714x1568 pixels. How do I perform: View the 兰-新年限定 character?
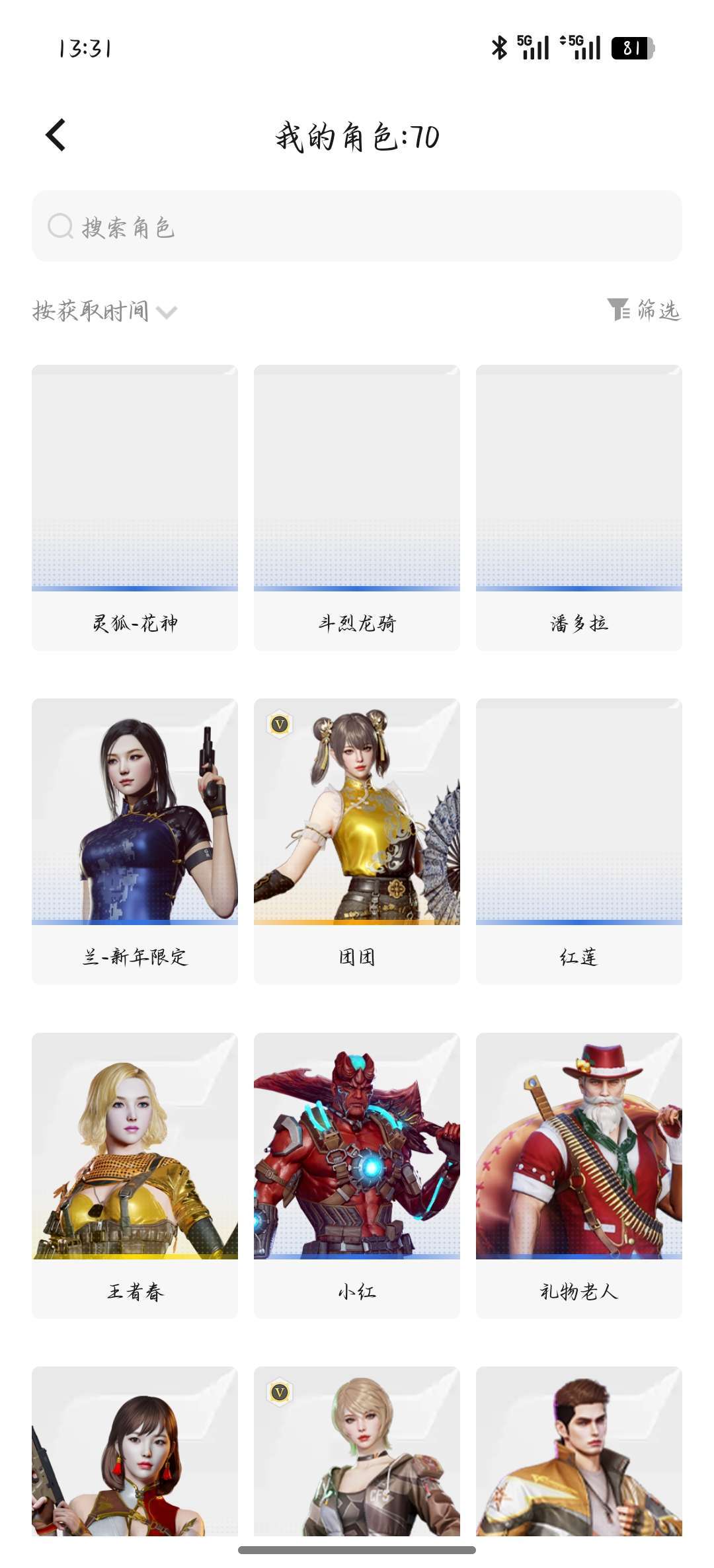point(135,841)
